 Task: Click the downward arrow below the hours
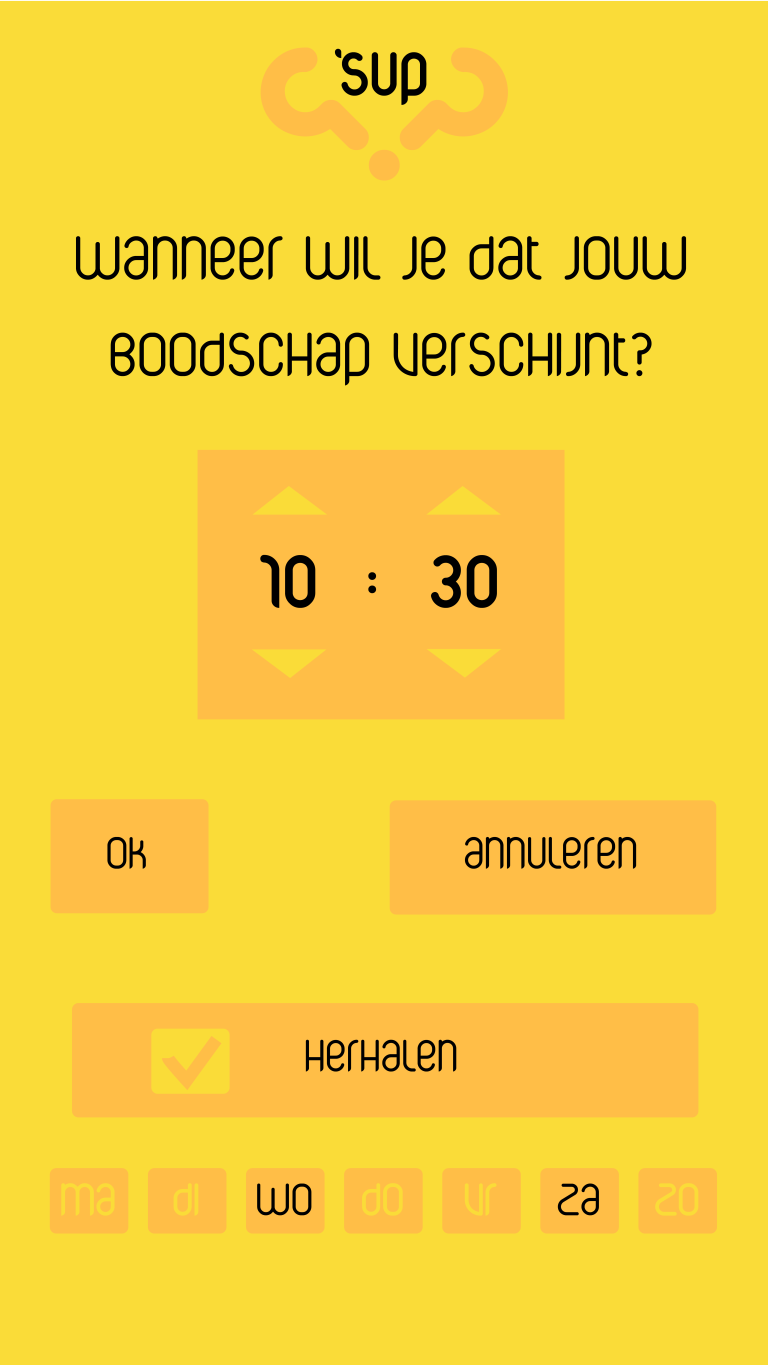pyautogui.click(x=288, y=662)
